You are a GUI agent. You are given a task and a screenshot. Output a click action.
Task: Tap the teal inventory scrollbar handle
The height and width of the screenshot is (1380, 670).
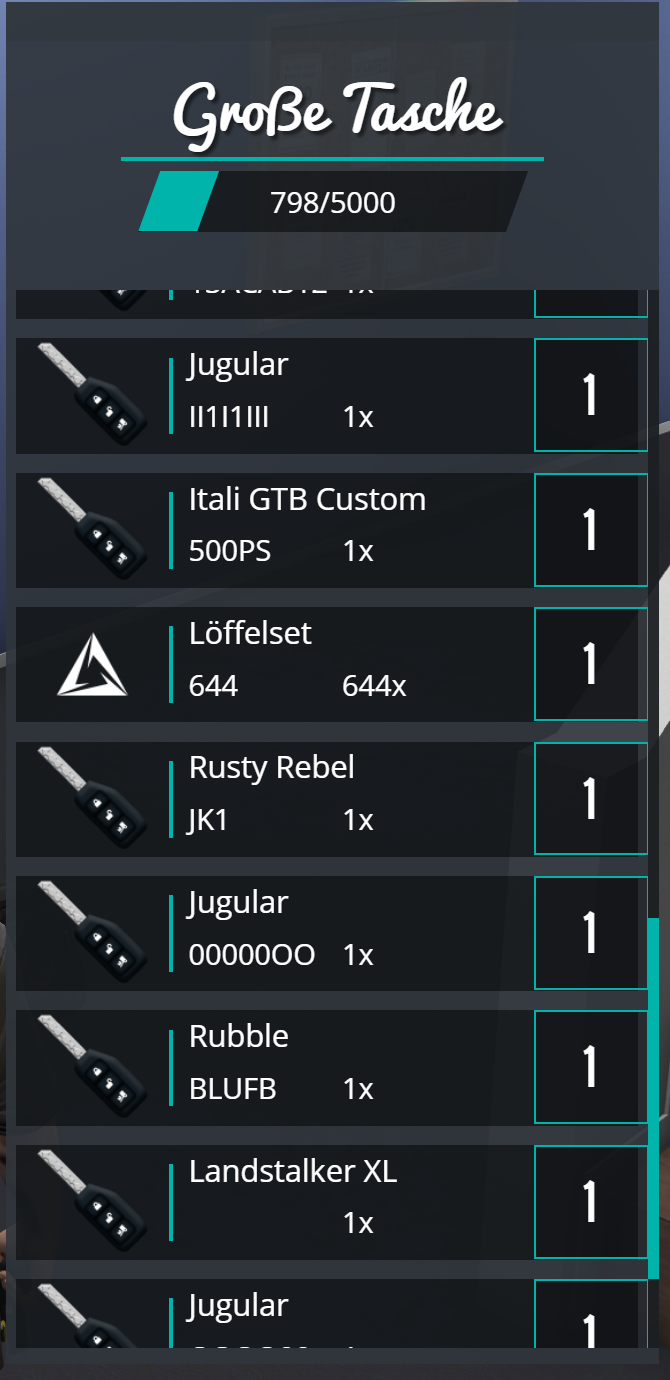[x=653, y=1098]
